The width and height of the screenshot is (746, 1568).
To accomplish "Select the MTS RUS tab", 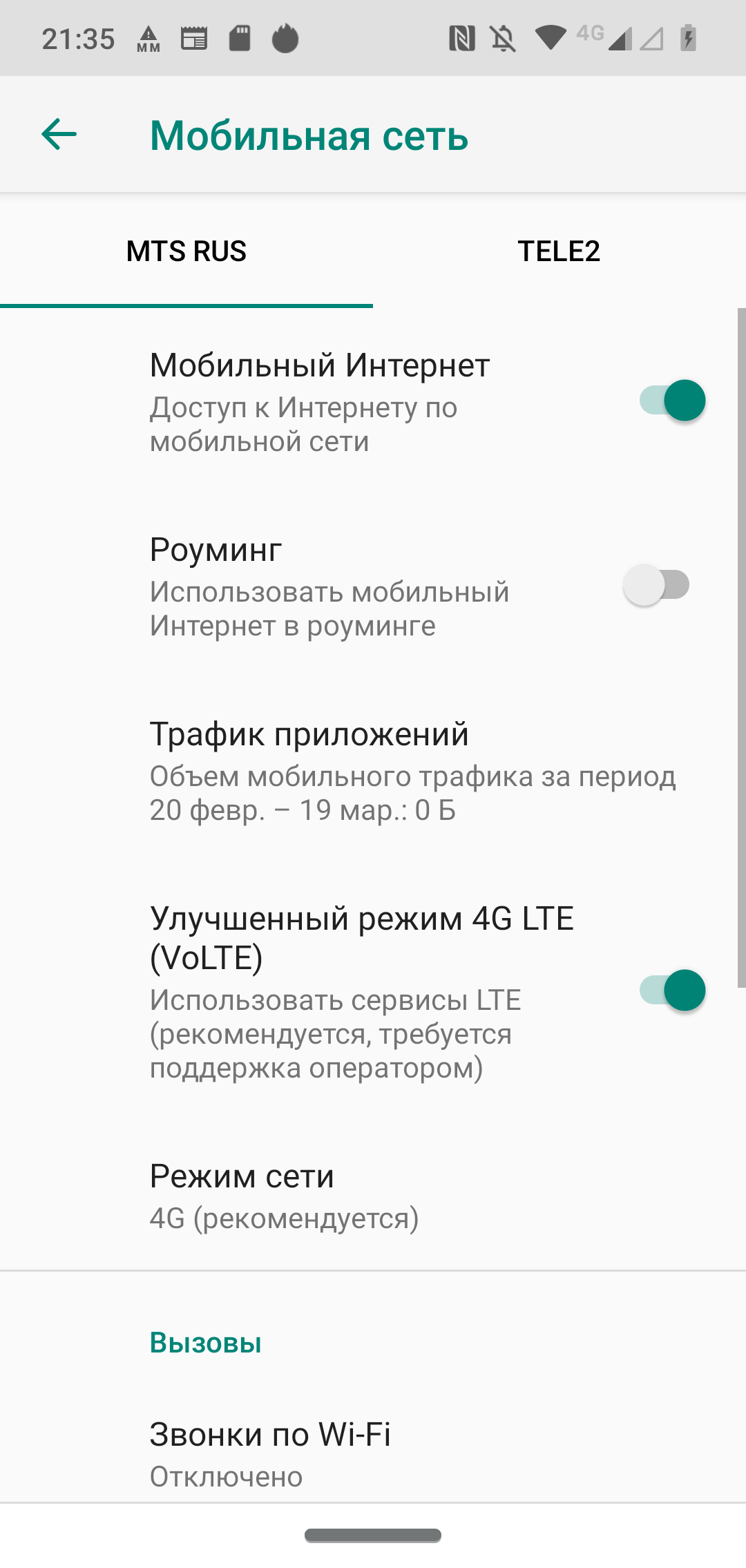I will [186, 251].
